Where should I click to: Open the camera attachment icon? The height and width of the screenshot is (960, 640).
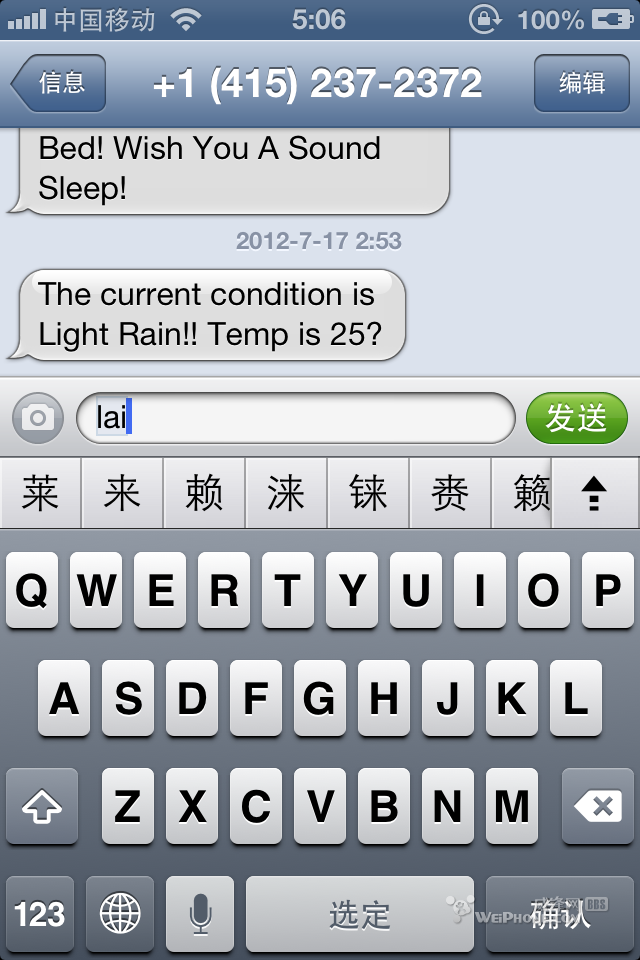click(38, 417)
